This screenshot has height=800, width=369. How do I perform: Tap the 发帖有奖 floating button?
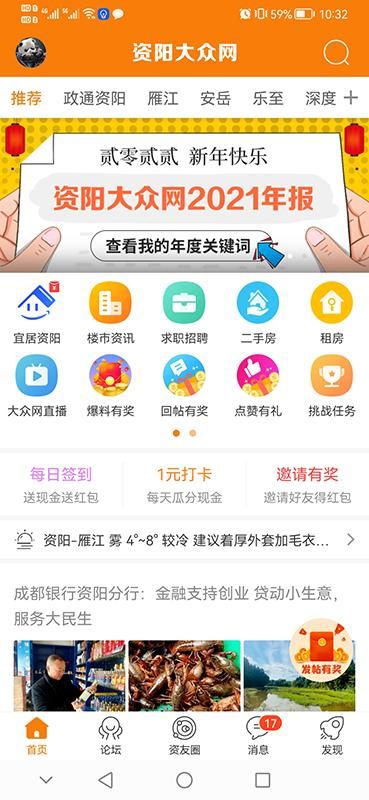click(x=321, y=646)
